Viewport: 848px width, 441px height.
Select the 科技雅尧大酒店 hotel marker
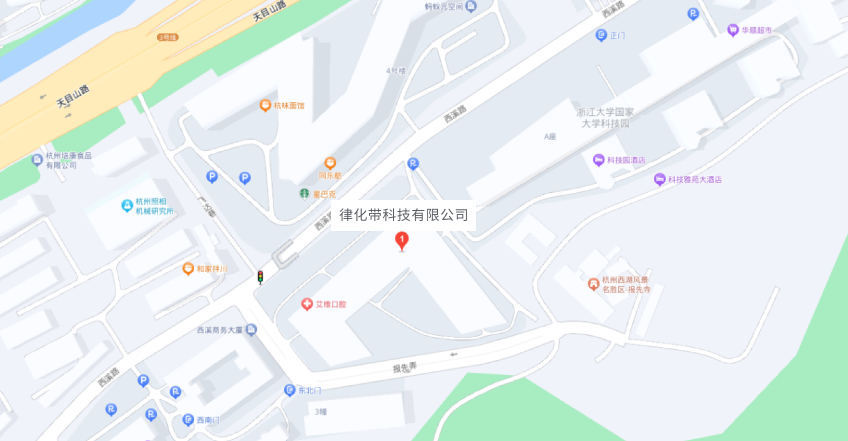pos(659,179)
